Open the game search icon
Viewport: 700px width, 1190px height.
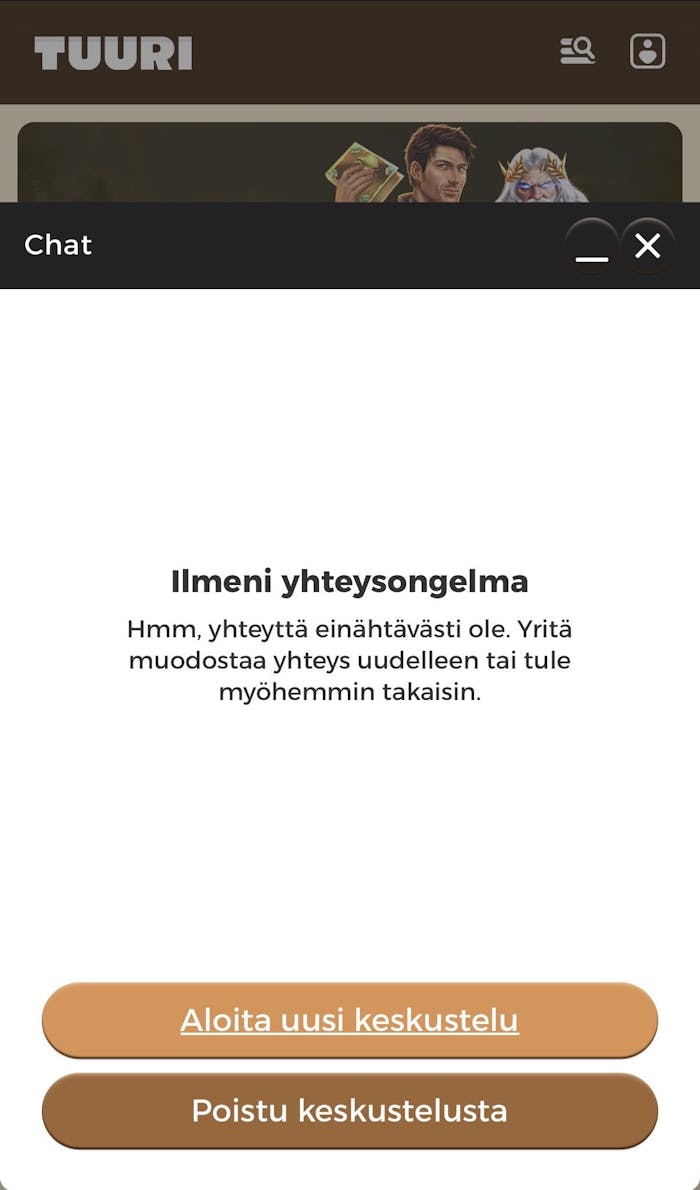click(577, 51)
